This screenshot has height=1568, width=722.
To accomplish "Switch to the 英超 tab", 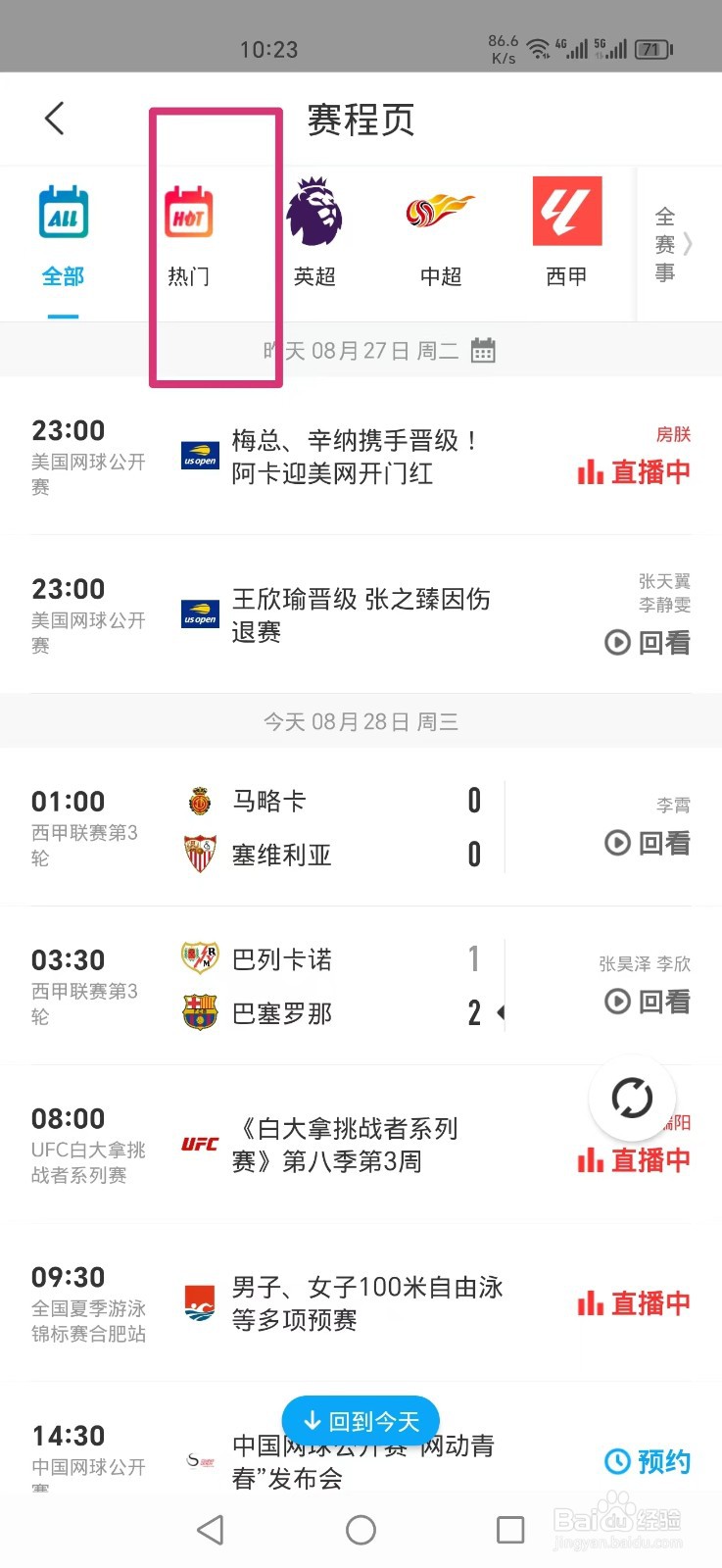I will (314, 237).
